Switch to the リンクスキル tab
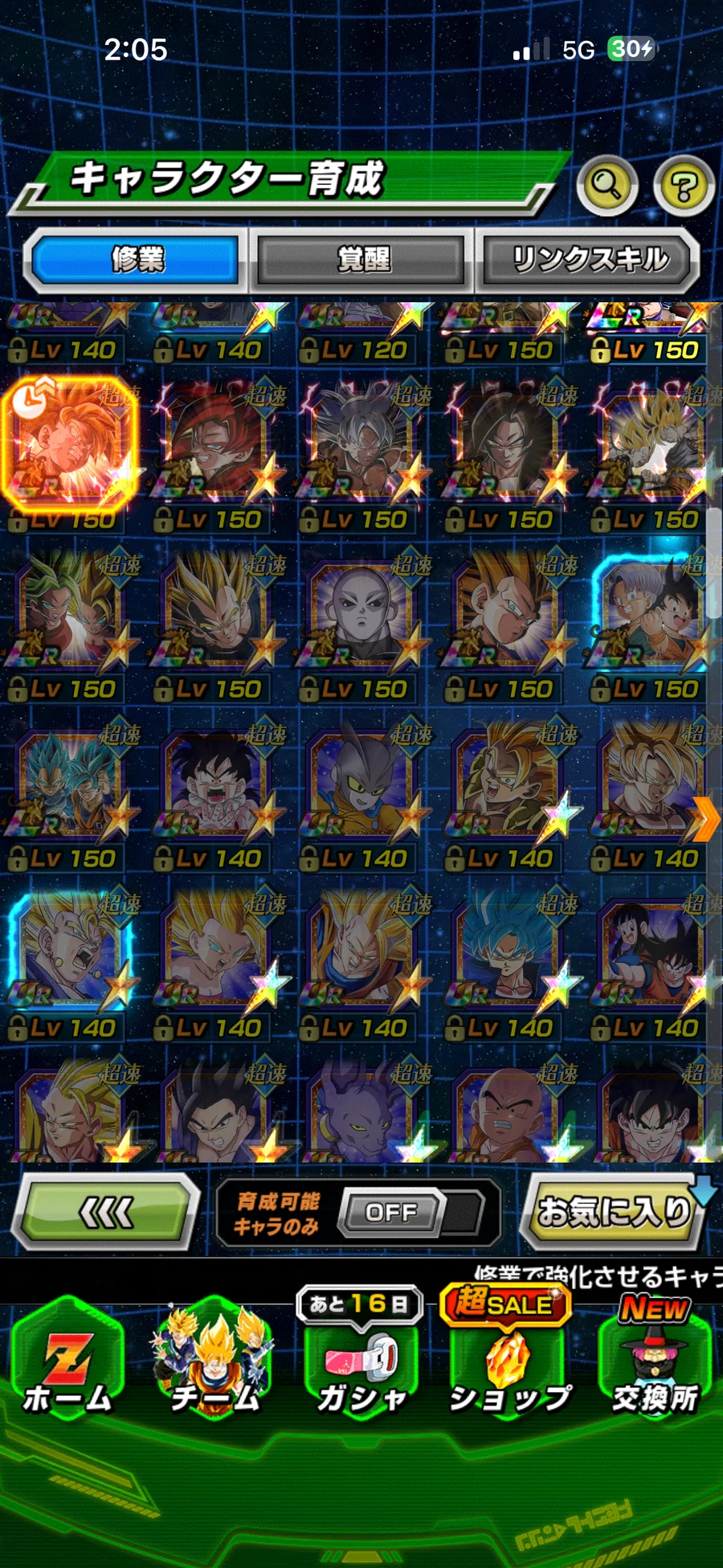 [589, 260]
